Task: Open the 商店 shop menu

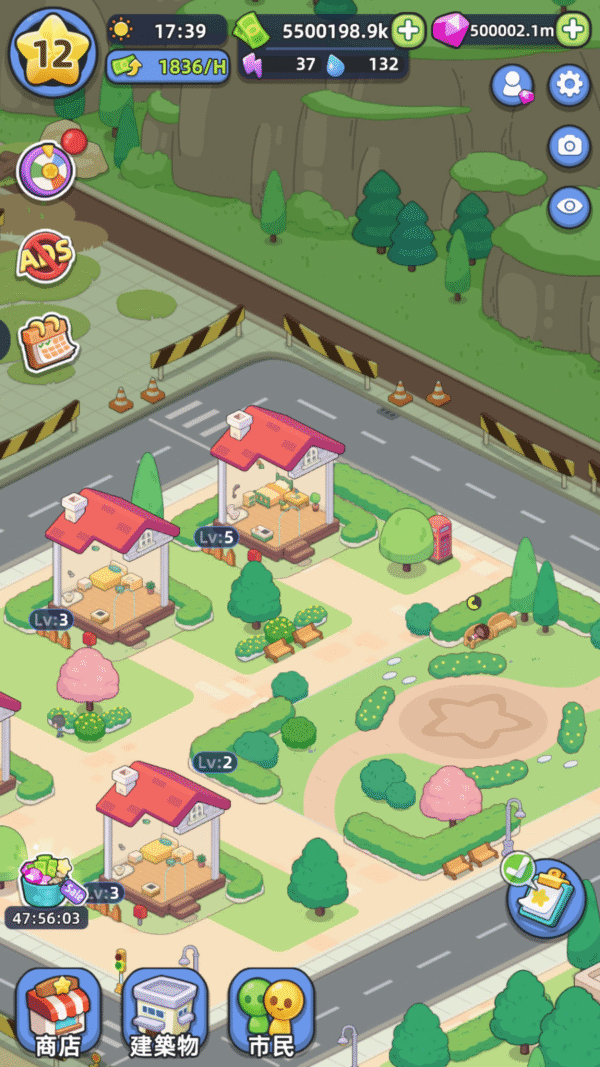Action: (x=58, y=1012)
